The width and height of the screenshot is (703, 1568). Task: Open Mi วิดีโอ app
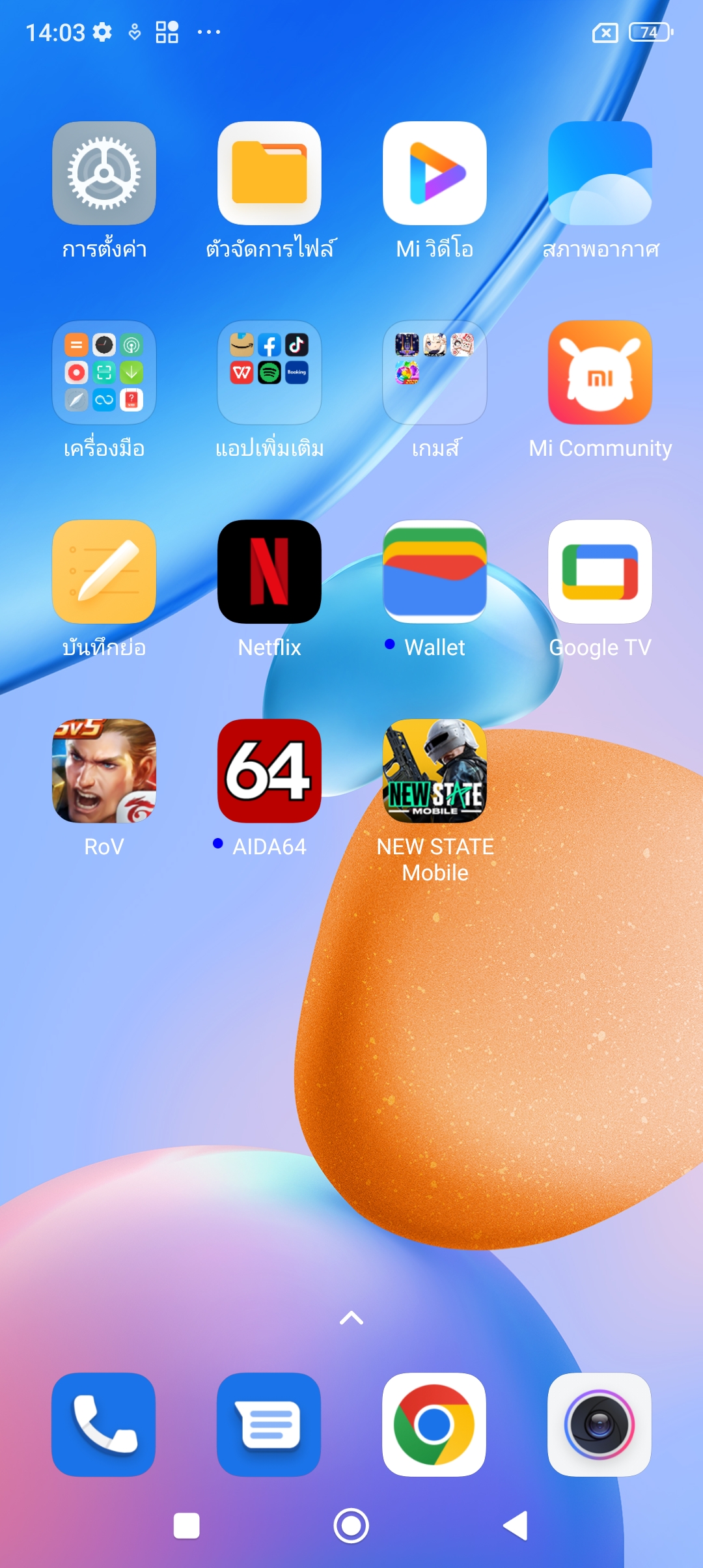click(435, 173)
